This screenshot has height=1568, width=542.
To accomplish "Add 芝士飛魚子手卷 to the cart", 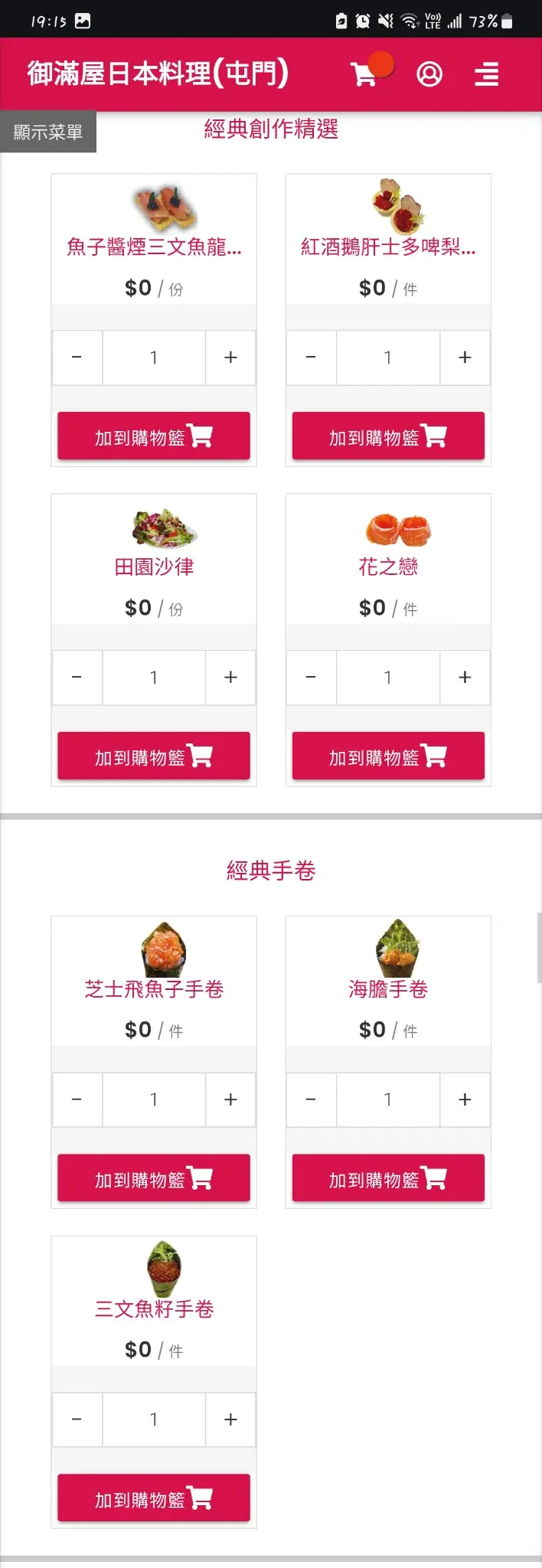I will coord(154,1178).
